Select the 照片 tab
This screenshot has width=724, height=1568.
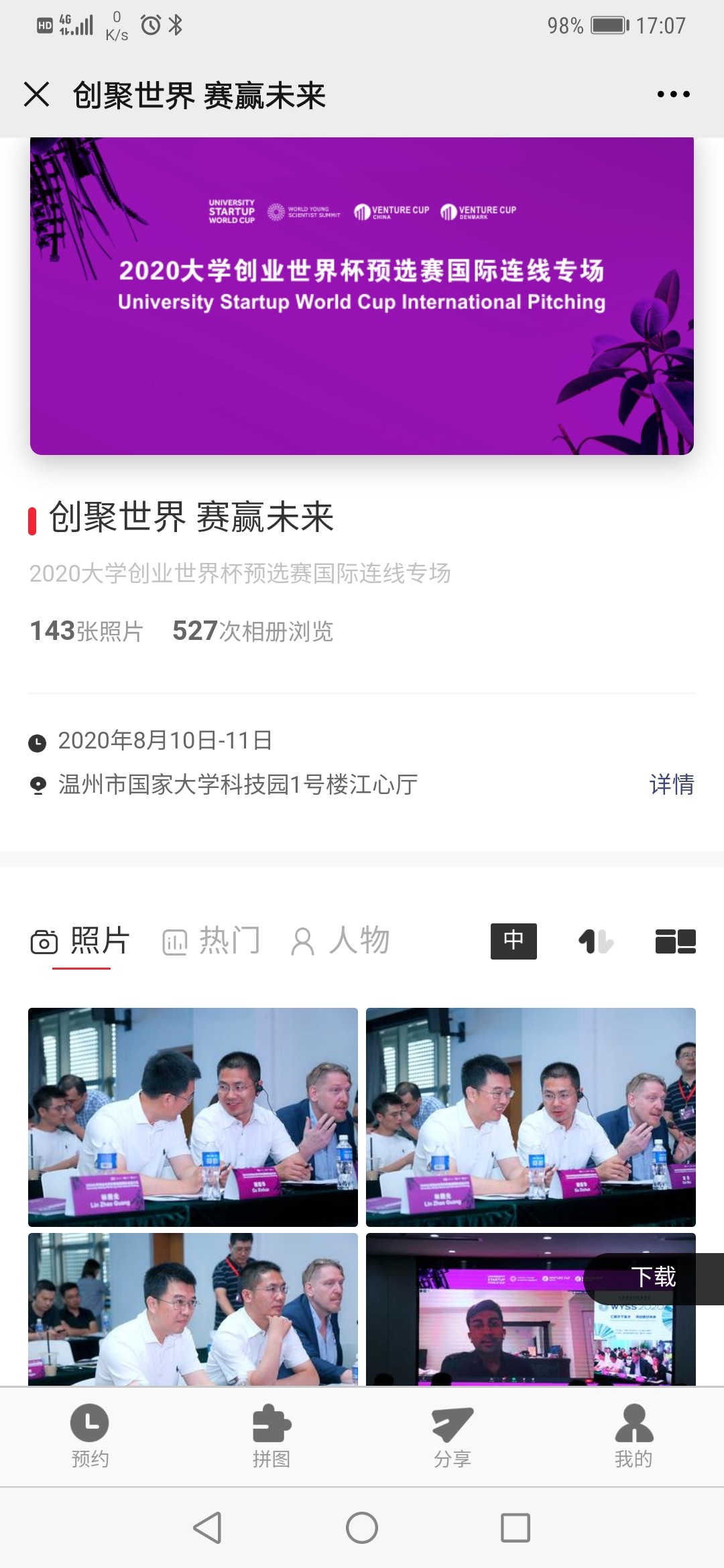click(80, 941)
